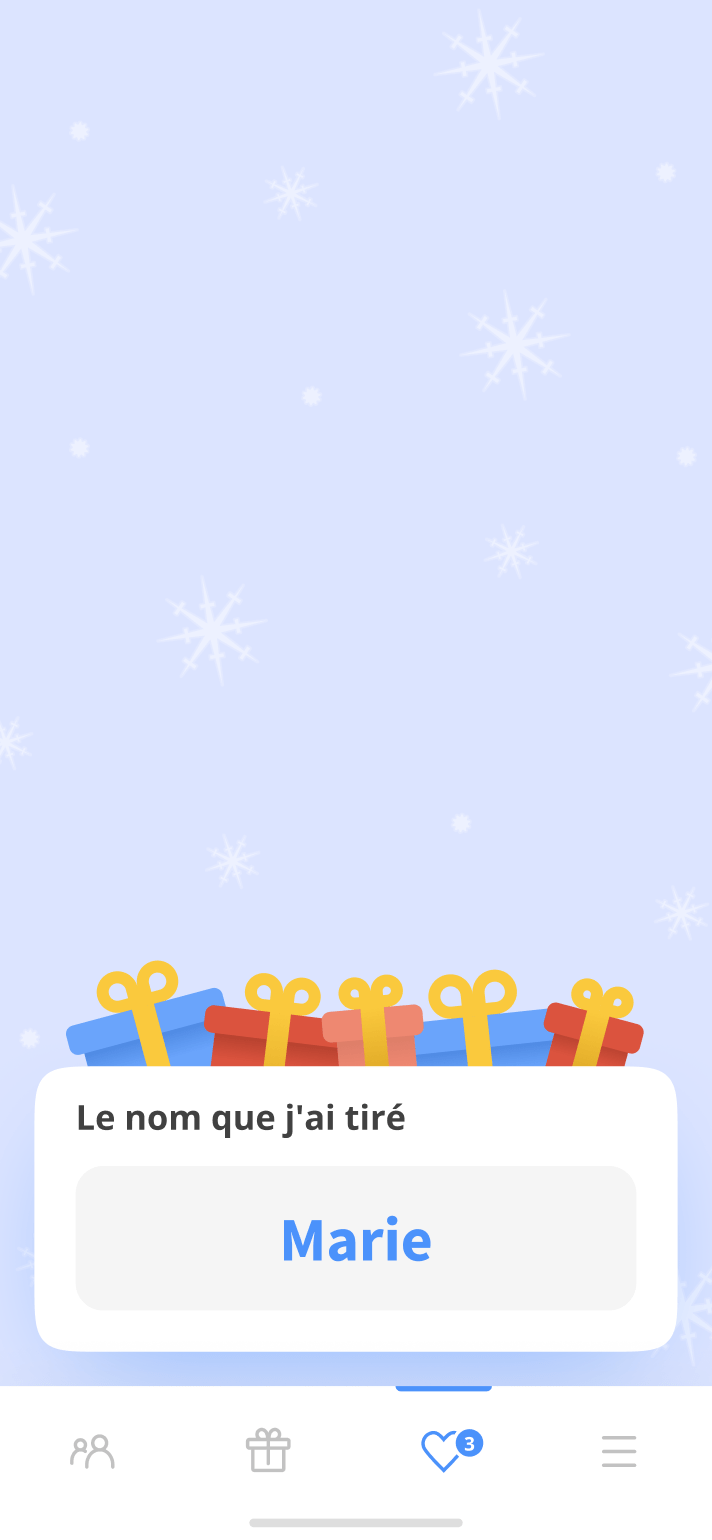Select the heart wishlist tab

[x=442, y=1451]
